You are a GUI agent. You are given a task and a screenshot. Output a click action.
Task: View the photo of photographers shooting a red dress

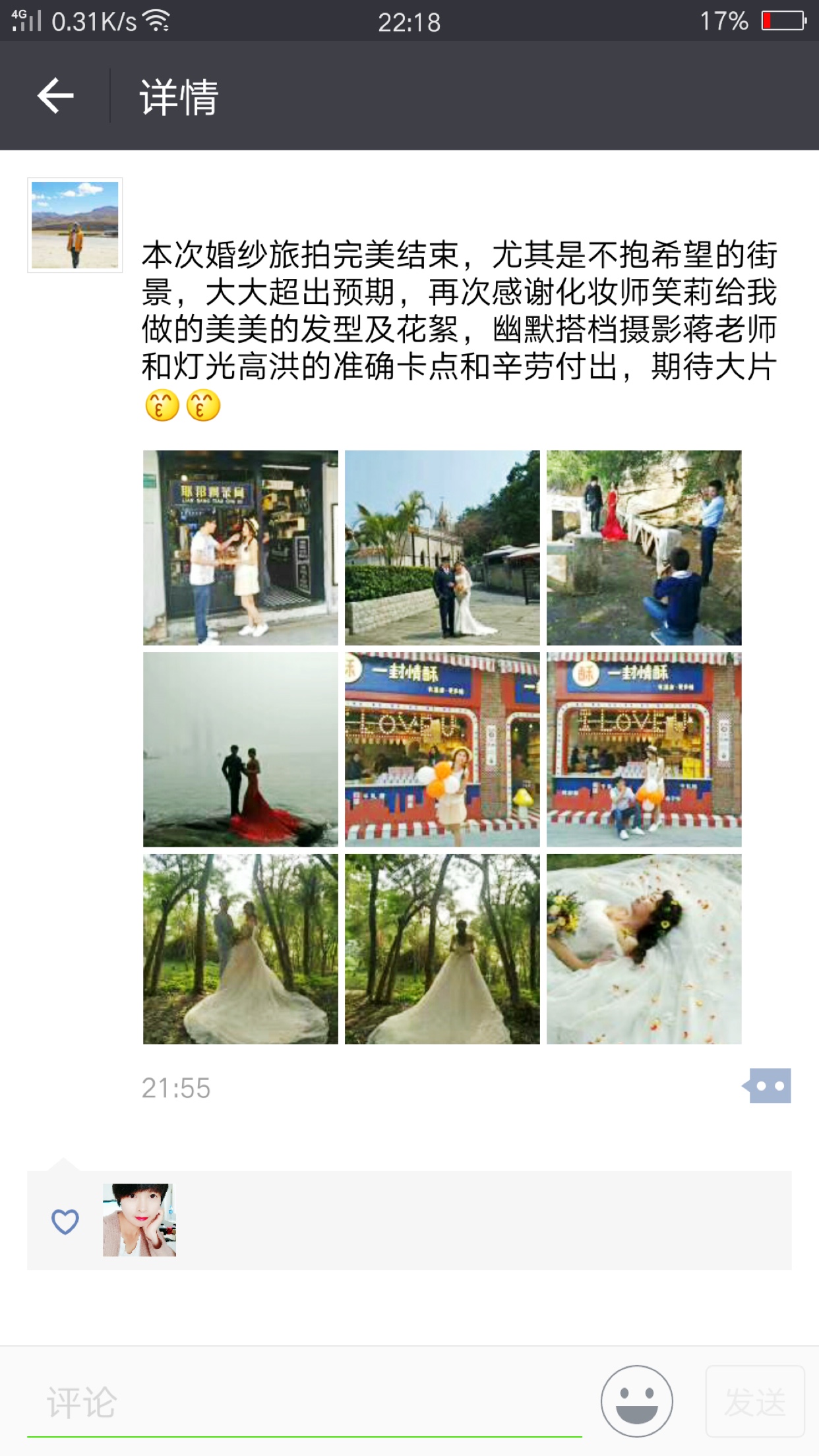point(644,547)
